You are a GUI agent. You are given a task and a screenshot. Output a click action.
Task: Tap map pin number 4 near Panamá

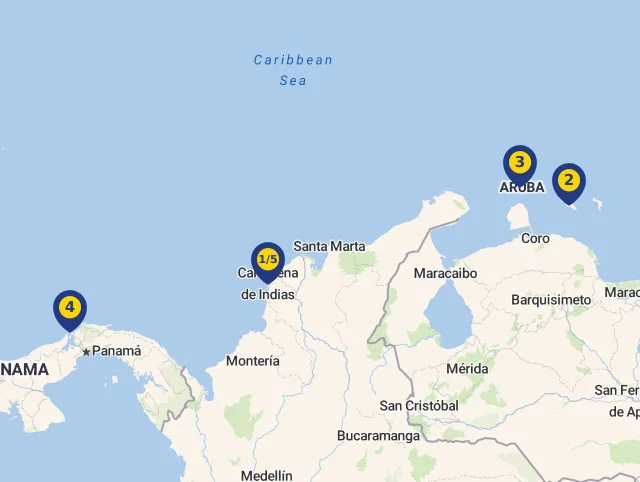(x=69, y=307)
